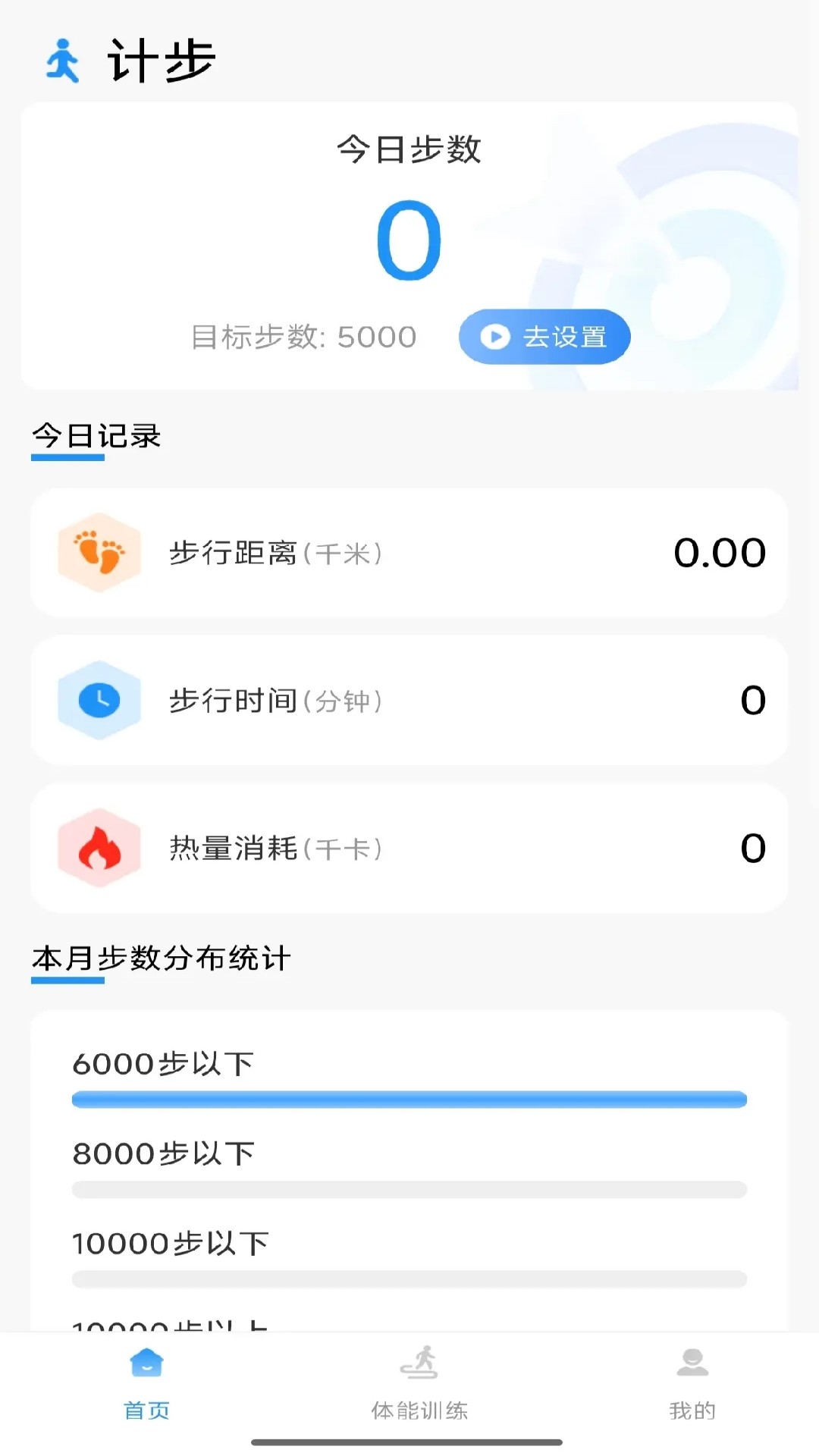
Task: Click the play arrow inside 去设置 button
Action: point(494,337)
